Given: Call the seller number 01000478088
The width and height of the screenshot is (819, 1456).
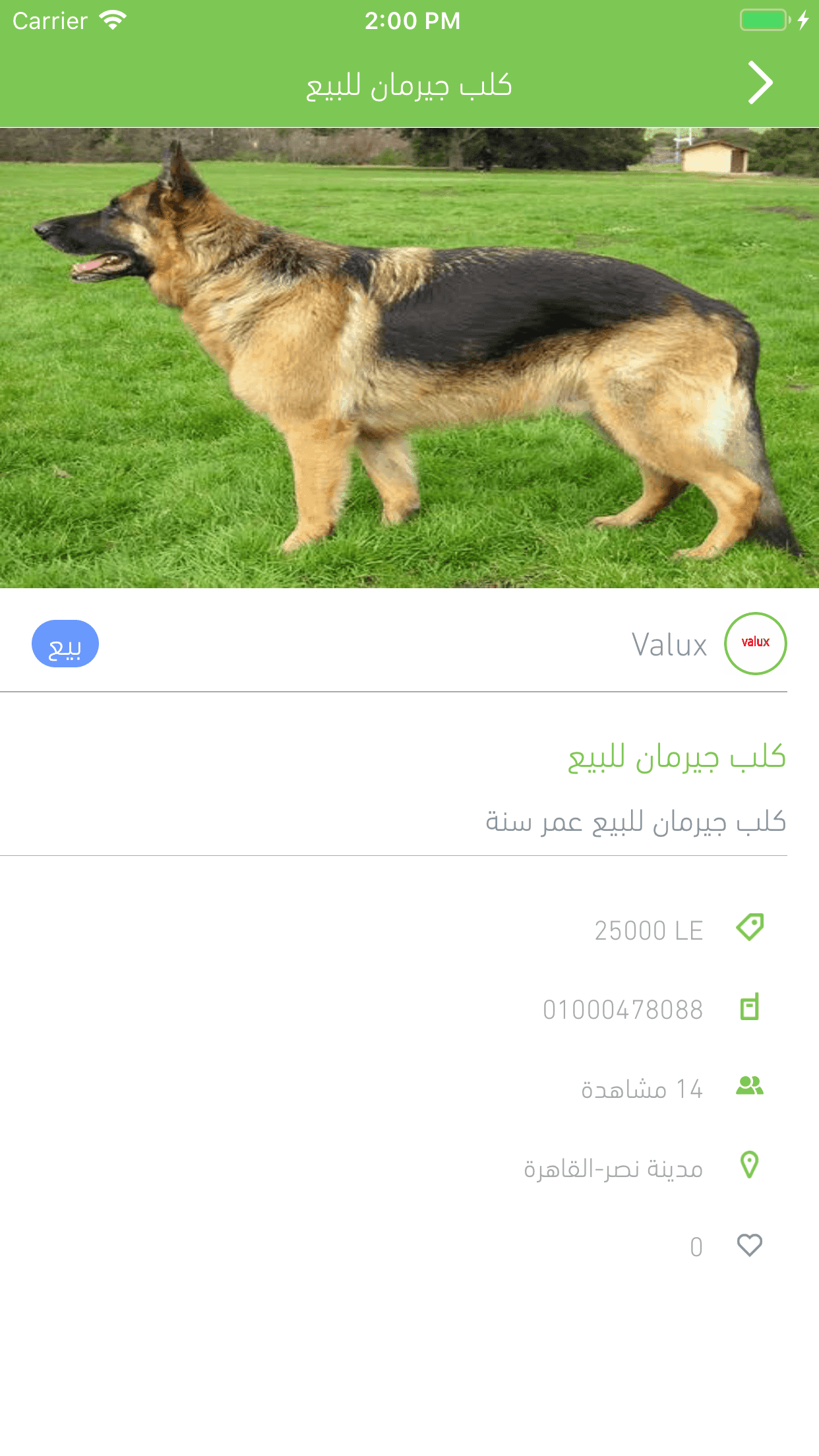Looking at the screenshot, I should pyautogui.click(x=622, y=1010).
